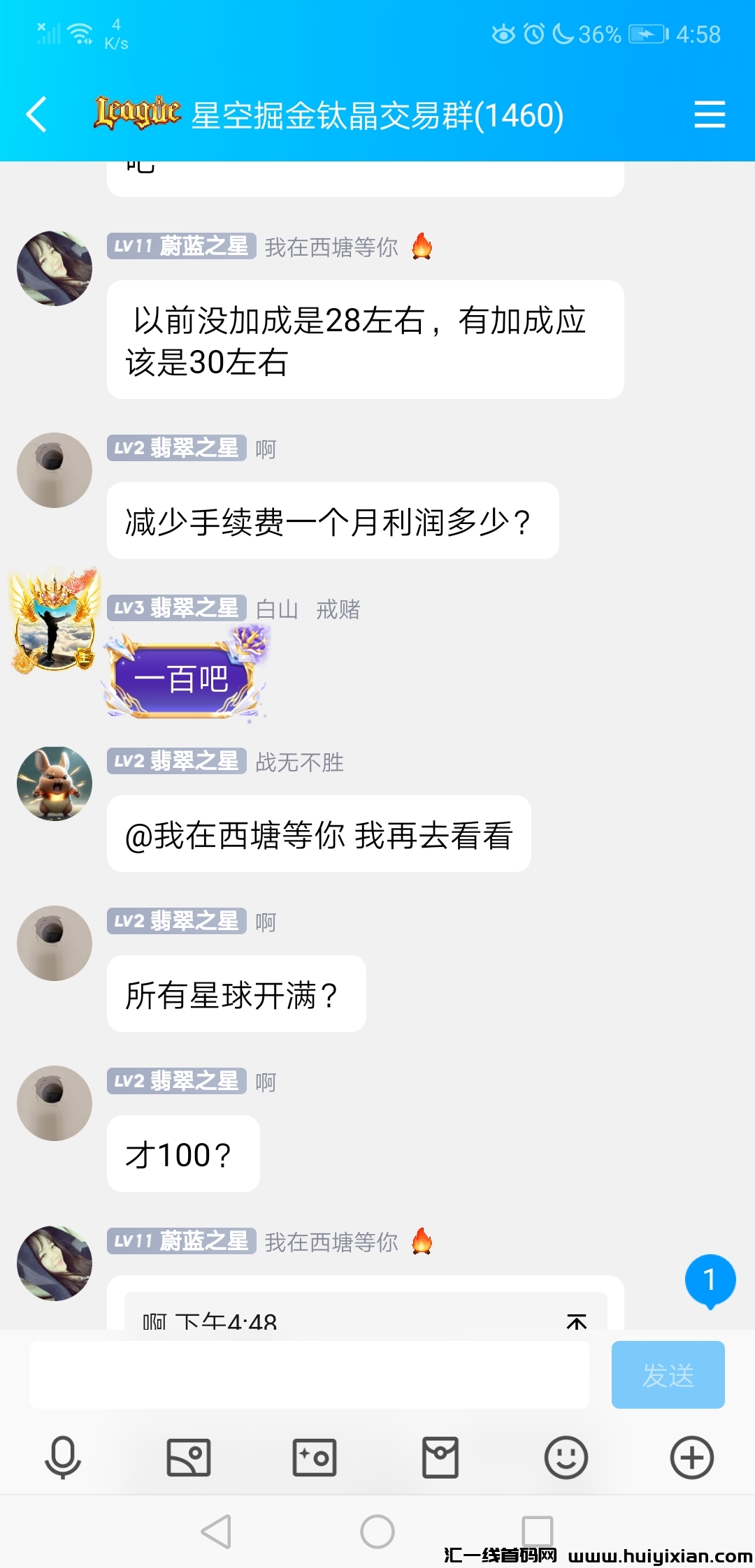Tap the system home button
The height and width of the screenshot is (1568, 755).
point(377,1532)
